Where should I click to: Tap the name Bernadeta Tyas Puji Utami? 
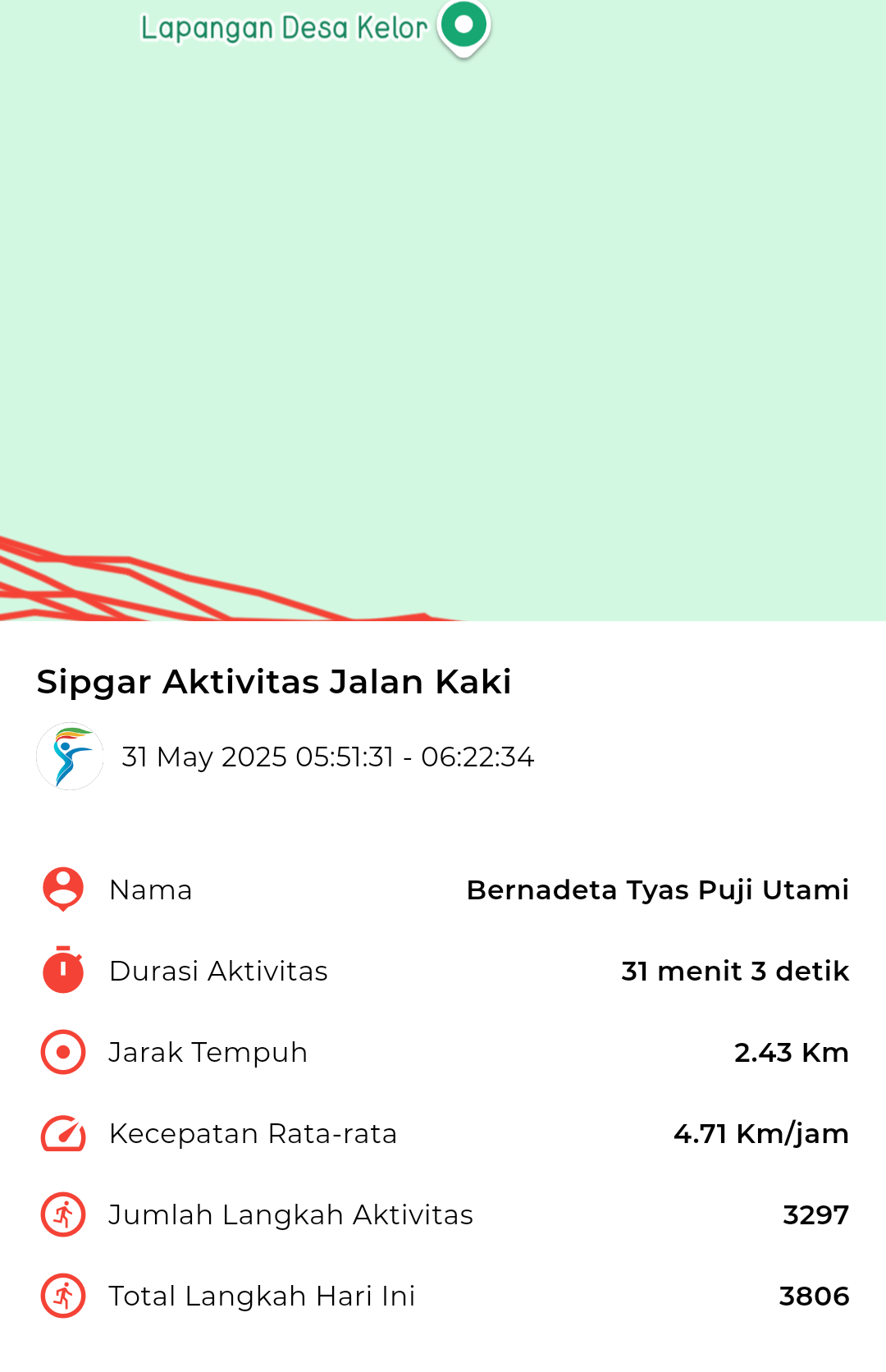[x=657, y=890]
